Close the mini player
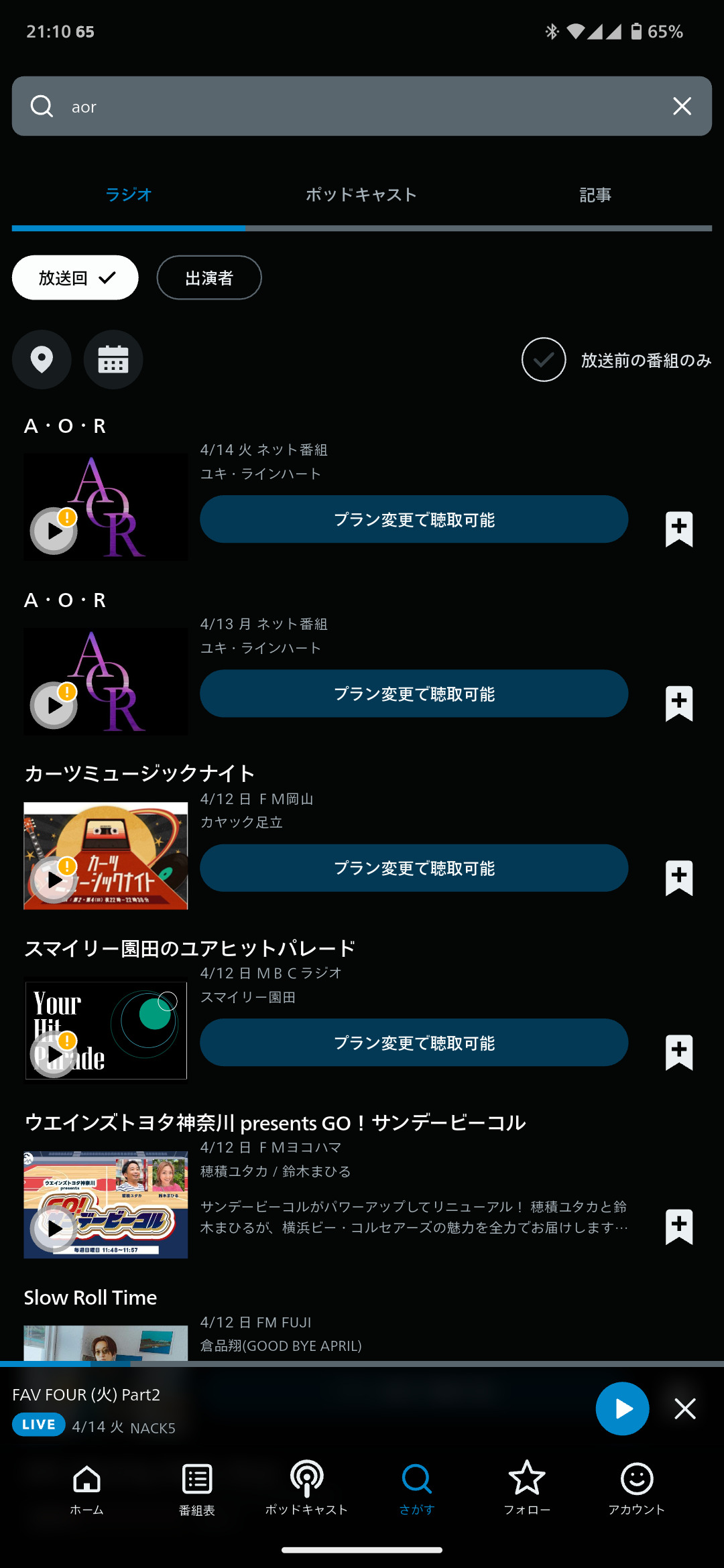Image resolution: width=724 pixels, height=1568 pixels. point(685,1409)
